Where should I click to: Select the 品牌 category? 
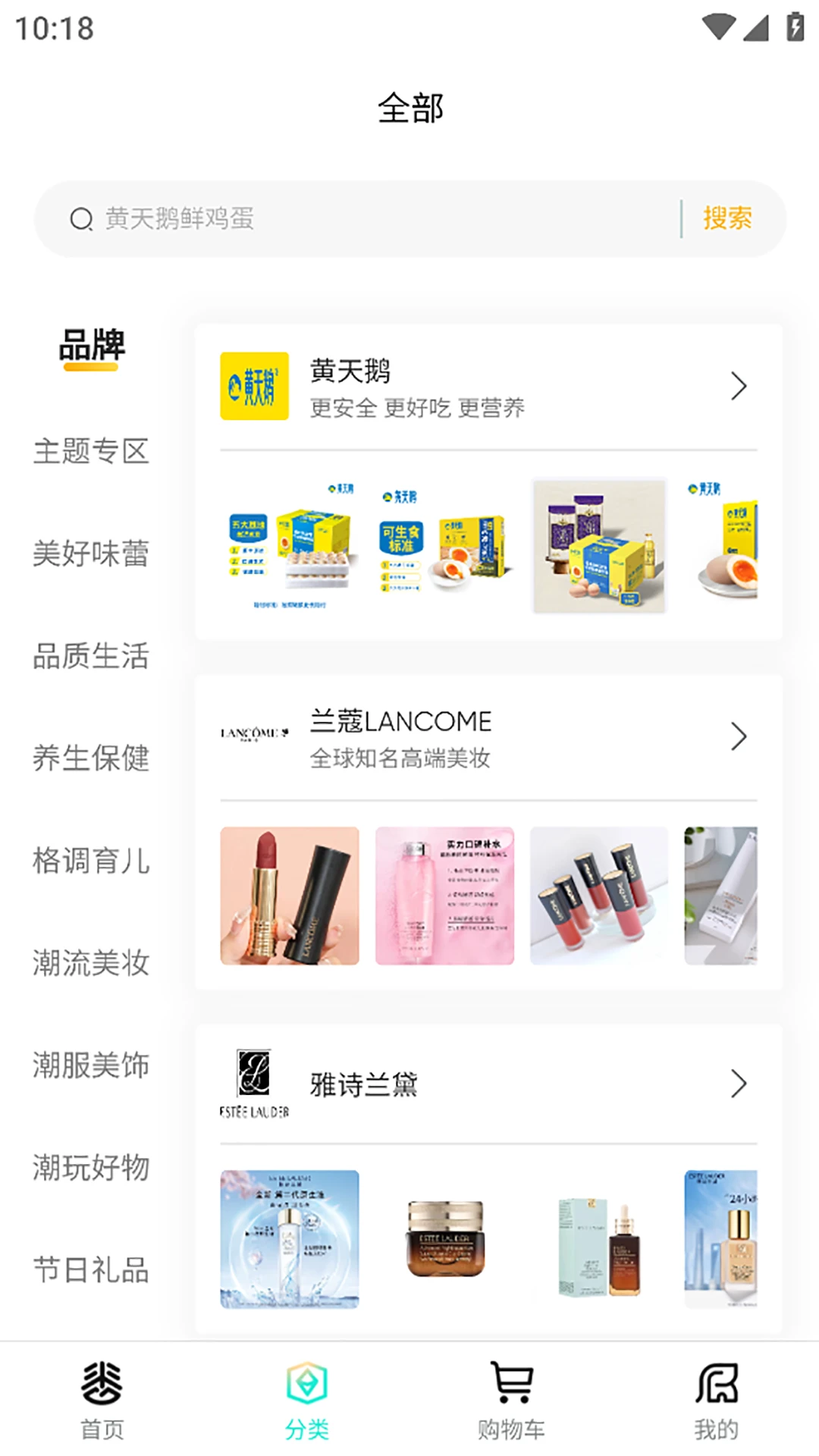91,347
